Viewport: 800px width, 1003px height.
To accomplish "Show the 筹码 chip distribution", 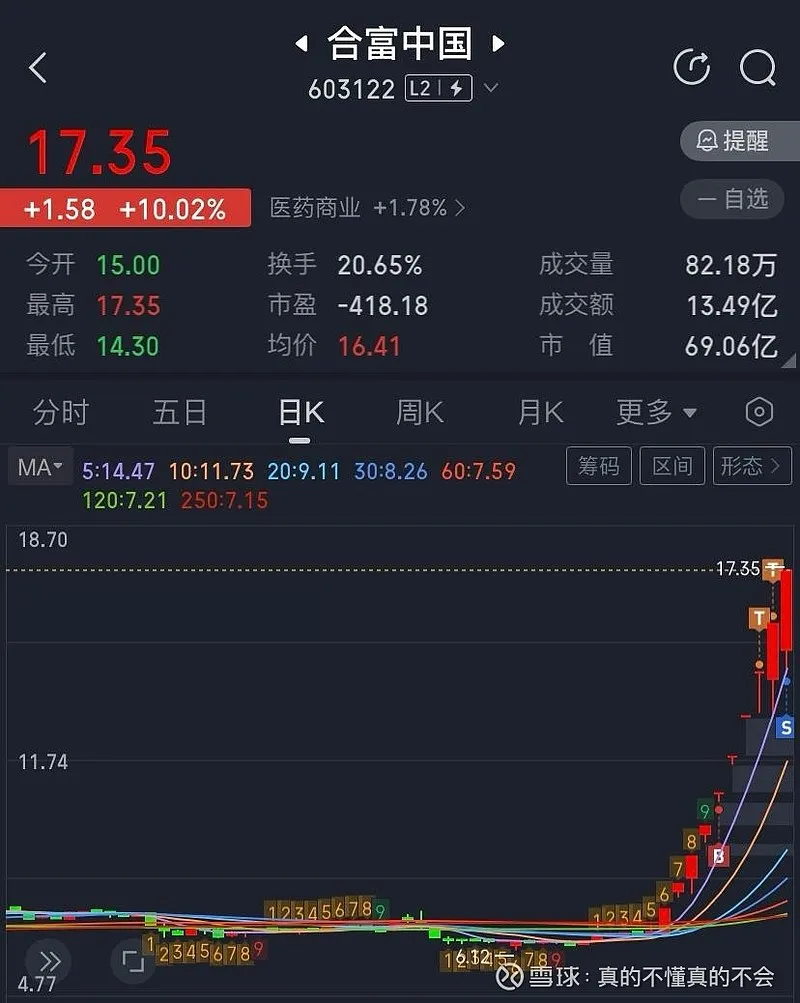I will point(599,466).
